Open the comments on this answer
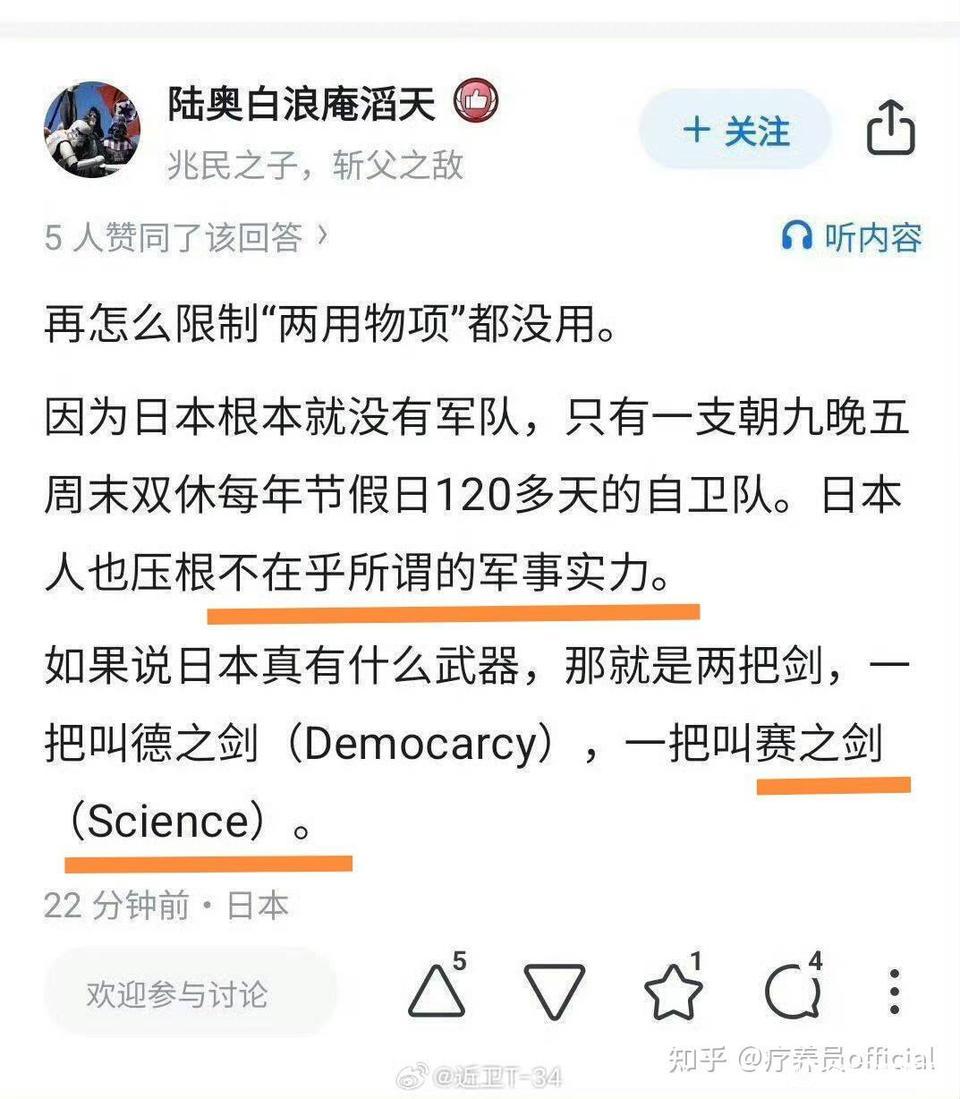 (792, 991)
